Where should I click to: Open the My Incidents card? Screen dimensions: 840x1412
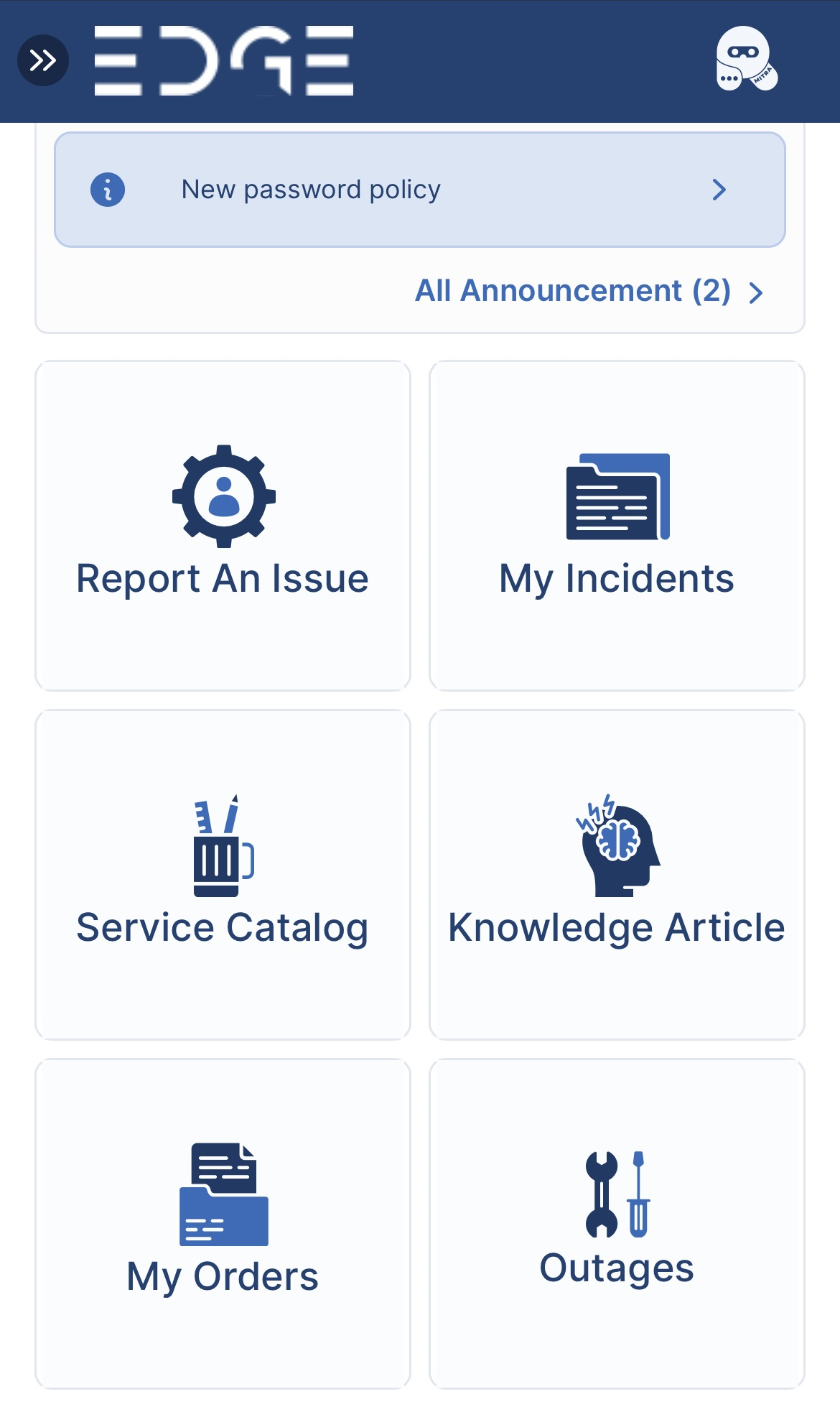click(616, 526)
